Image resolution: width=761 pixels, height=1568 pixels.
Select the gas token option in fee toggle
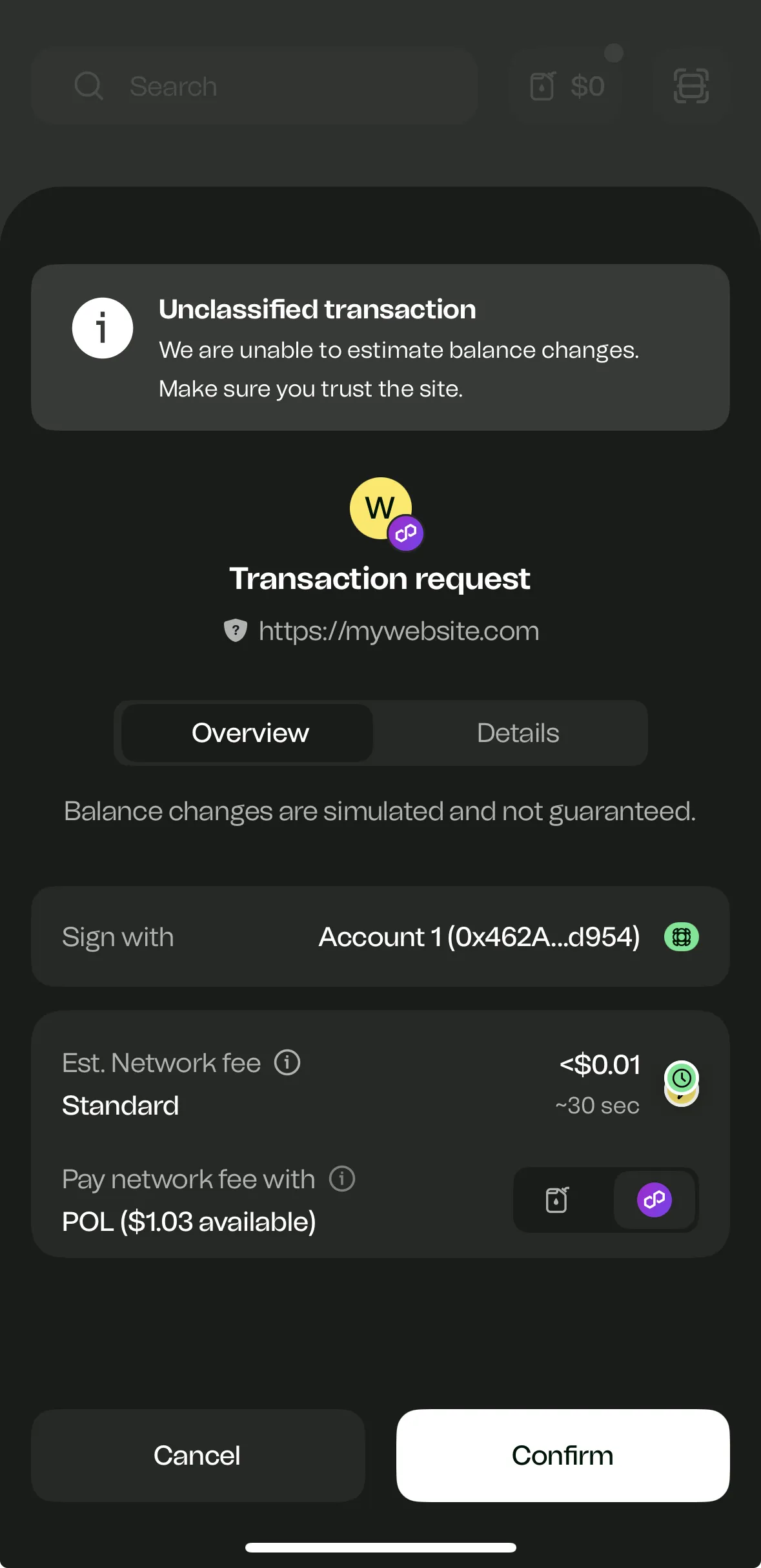coord(556,1200)
